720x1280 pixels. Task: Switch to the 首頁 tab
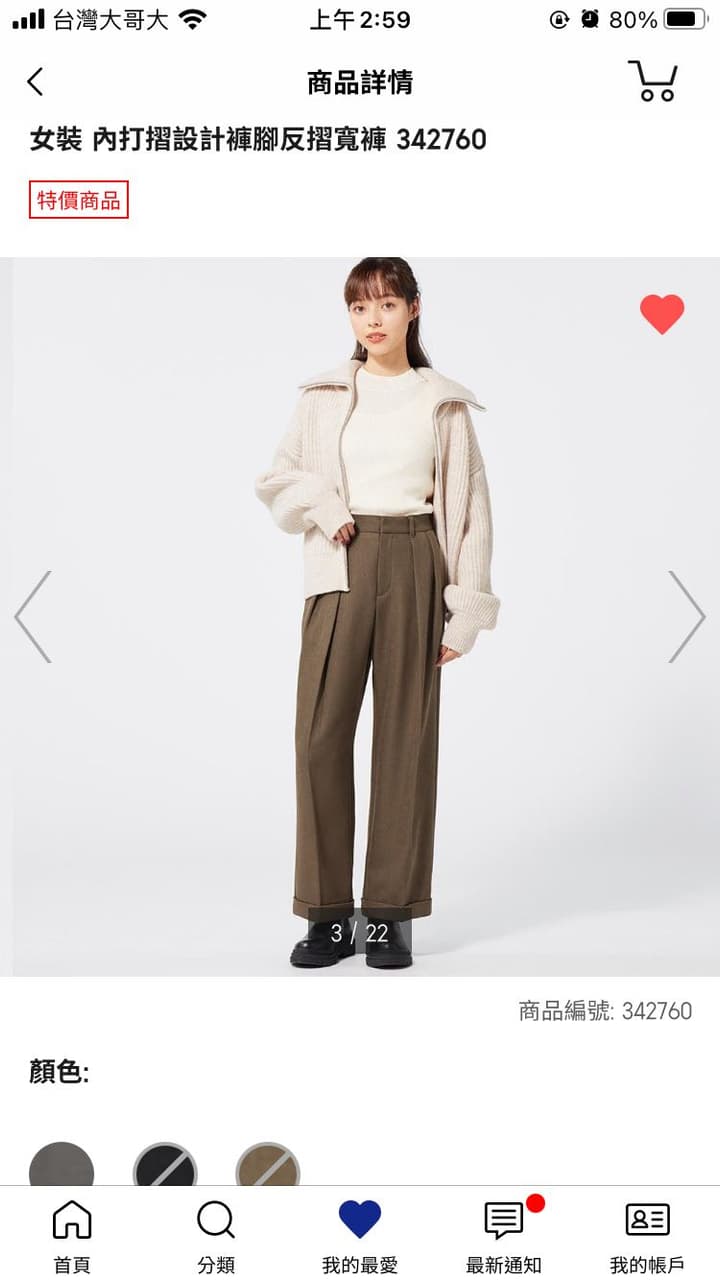(72, 1236)
